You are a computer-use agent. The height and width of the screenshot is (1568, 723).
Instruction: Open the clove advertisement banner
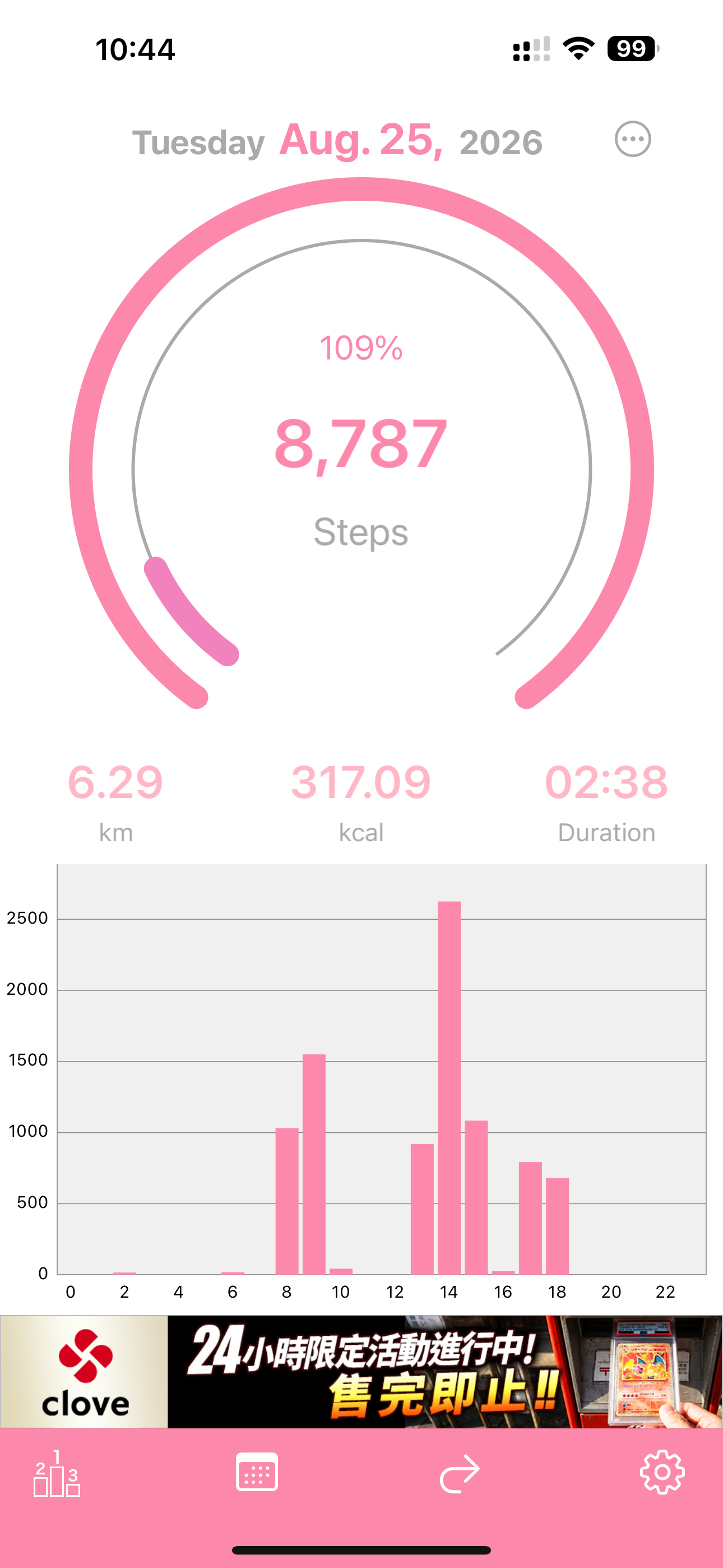361,1371
